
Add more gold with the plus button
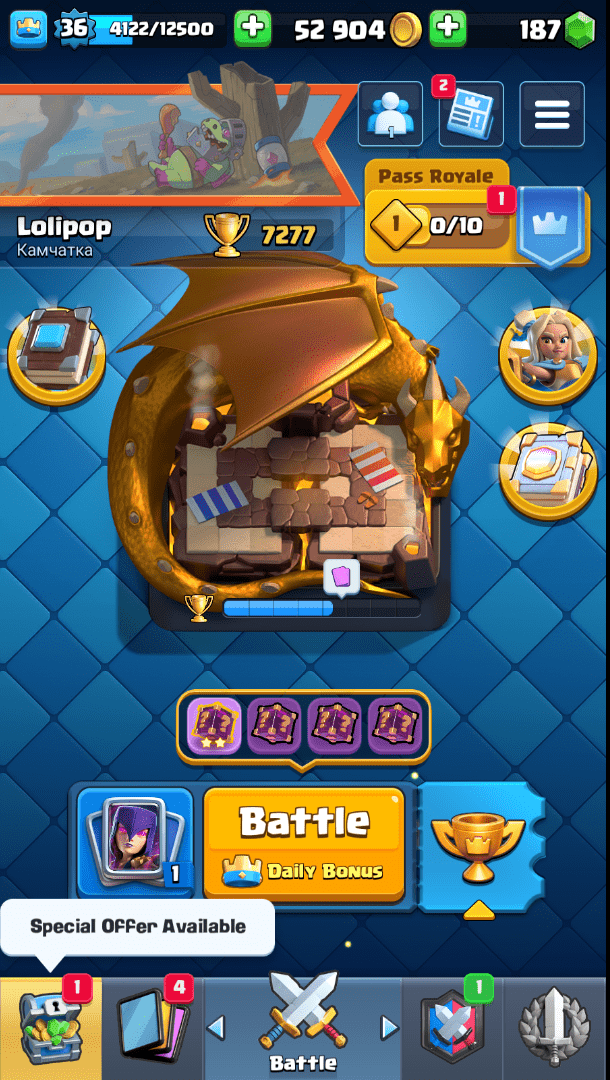pyautogui.click(x=448, y=29)
